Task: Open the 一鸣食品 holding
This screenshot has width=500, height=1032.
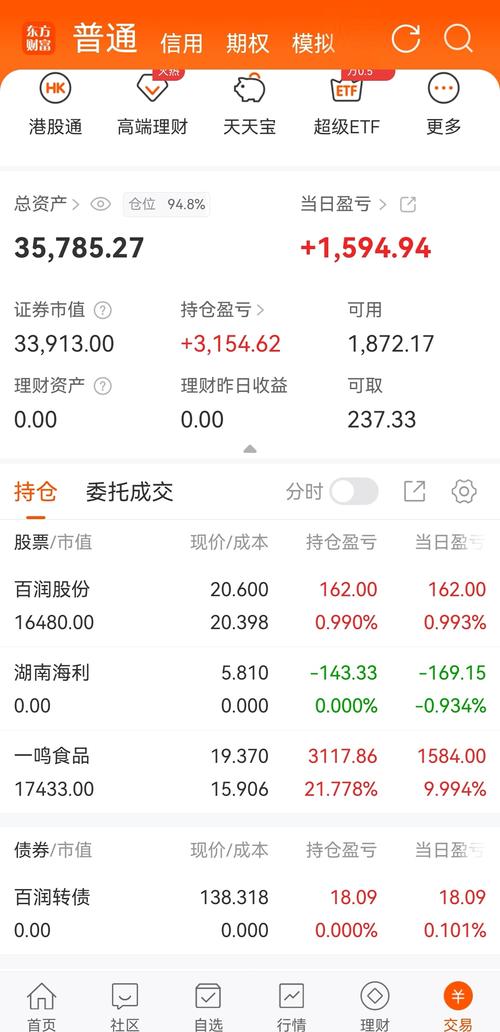Action: (x=250, y=772)
